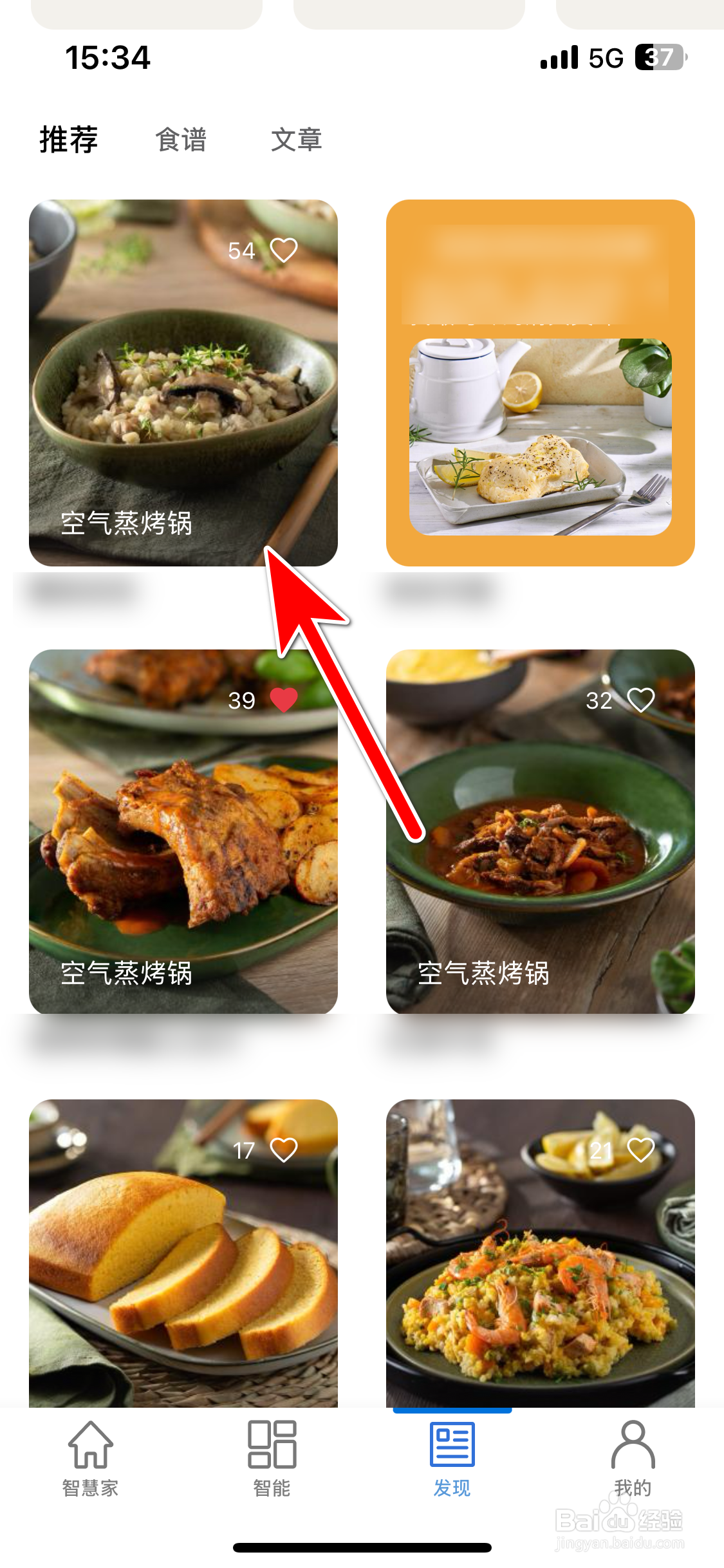Viewport: 724px width, 1568px height.
Task: Tap the heart icon on the 54-likes card
Action: coord(284,250)
